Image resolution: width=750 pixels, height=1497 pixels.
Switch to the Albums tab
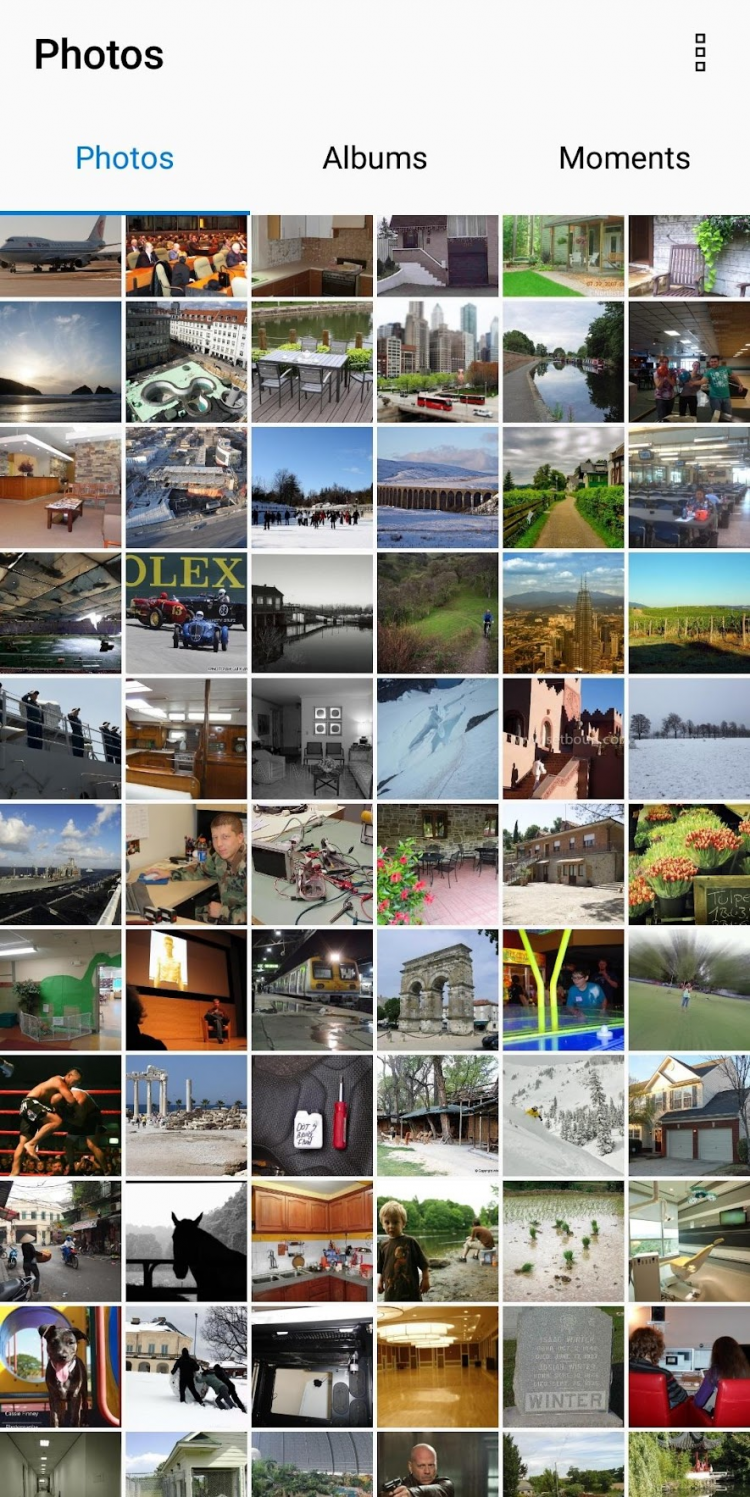pyautogui.click(x=374, y=158)
